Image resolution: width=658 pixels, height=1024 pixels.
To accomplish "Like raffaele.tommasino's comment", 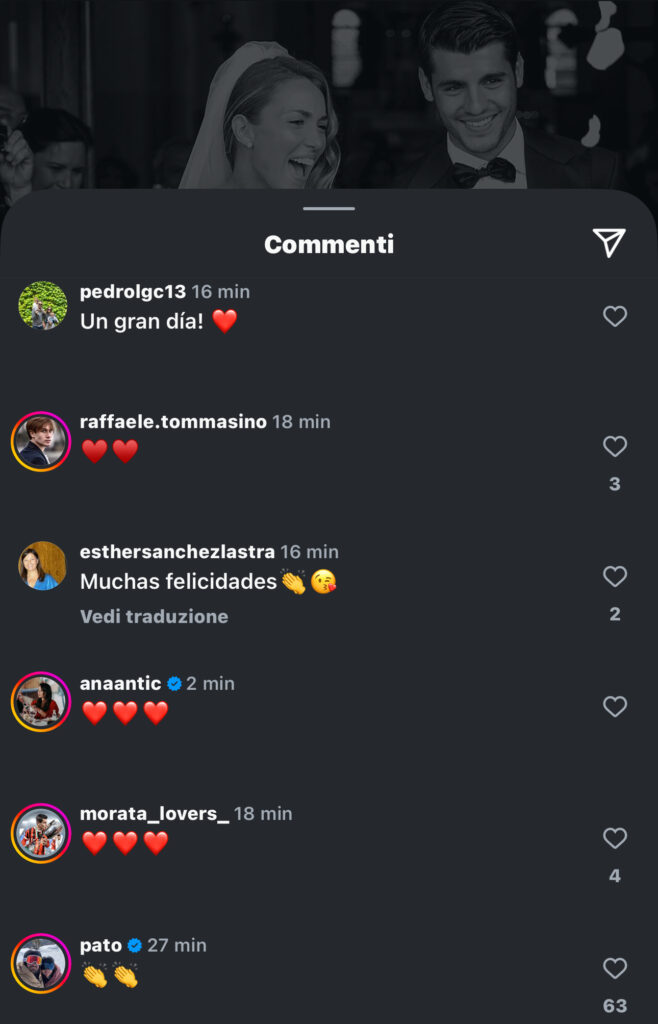I will pos(615,447).
